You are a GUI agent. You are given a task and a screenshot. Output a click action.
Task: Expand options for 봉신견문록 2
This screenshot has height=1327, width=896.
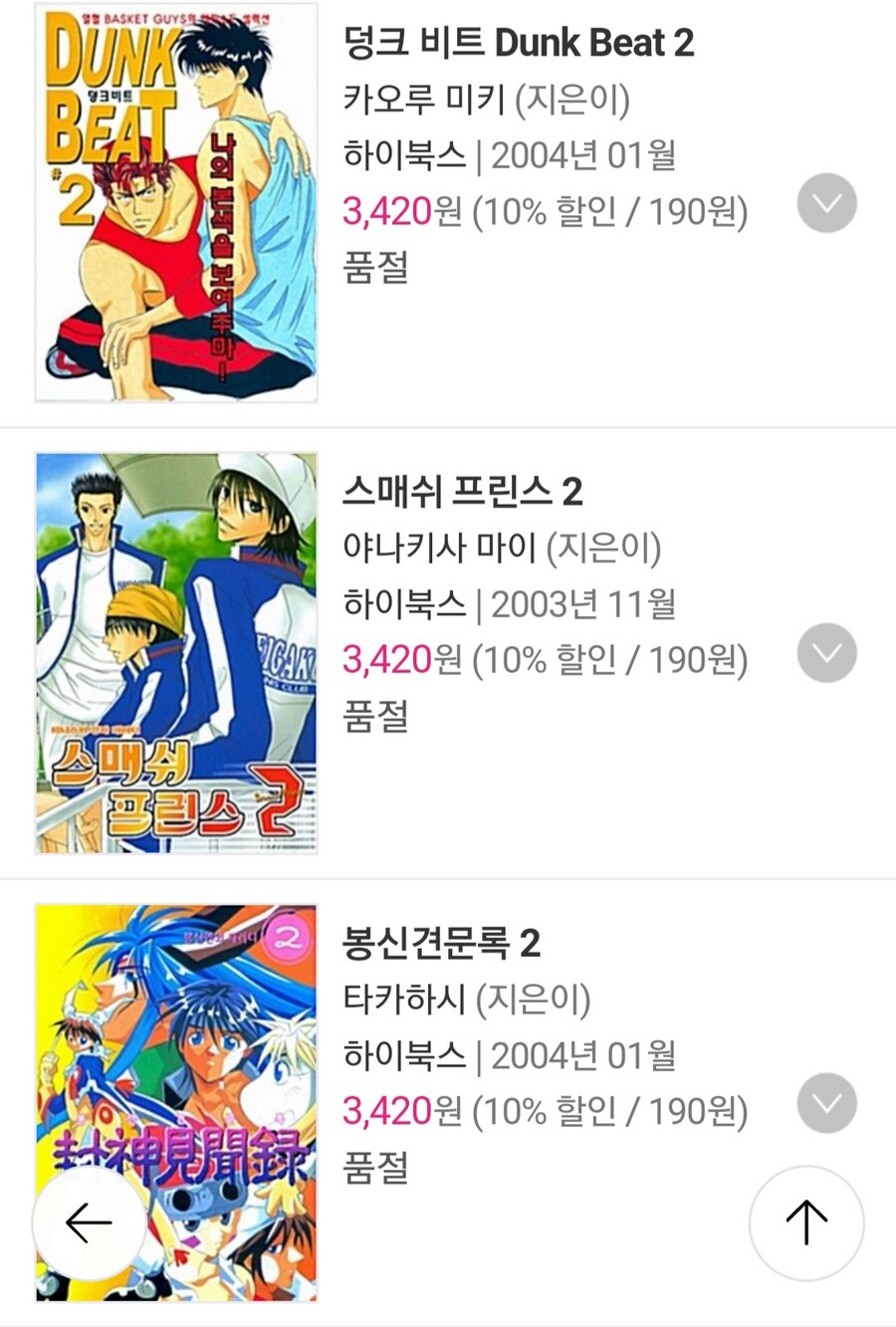tap(826, 1103)
